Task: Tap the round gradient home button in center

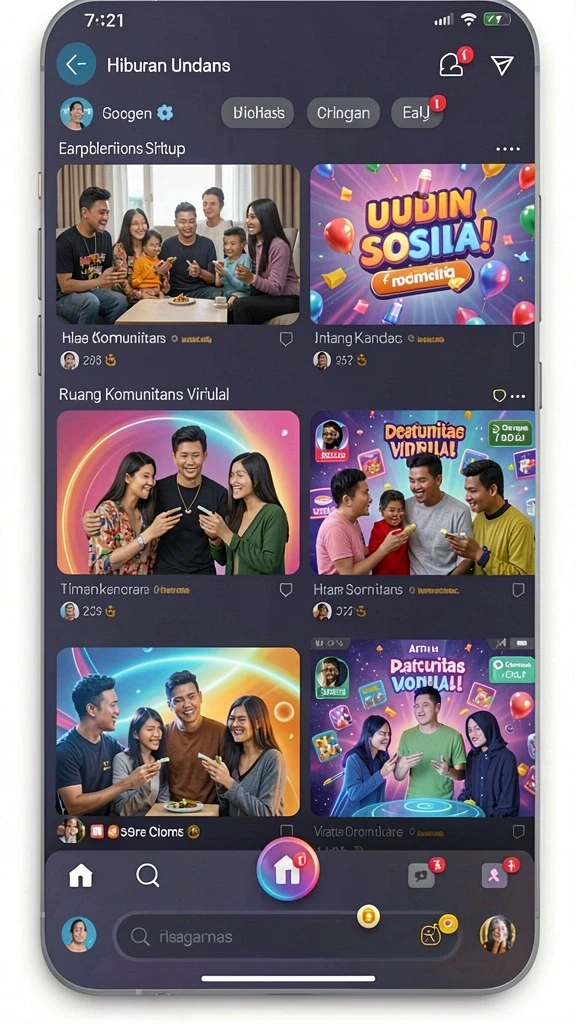Action: (288, 869)
